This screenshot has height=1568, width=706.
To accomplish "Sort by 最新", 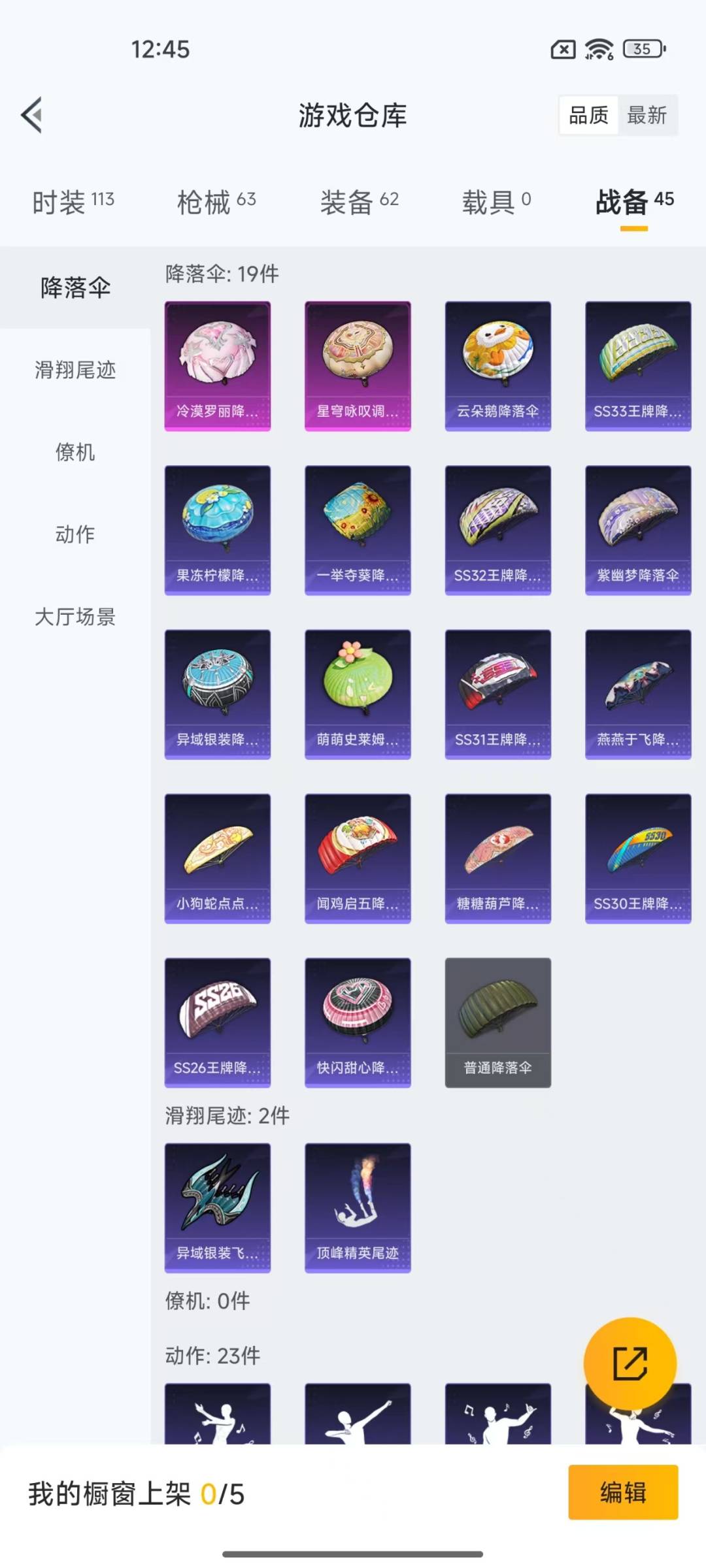I will (x=647, y=116).
